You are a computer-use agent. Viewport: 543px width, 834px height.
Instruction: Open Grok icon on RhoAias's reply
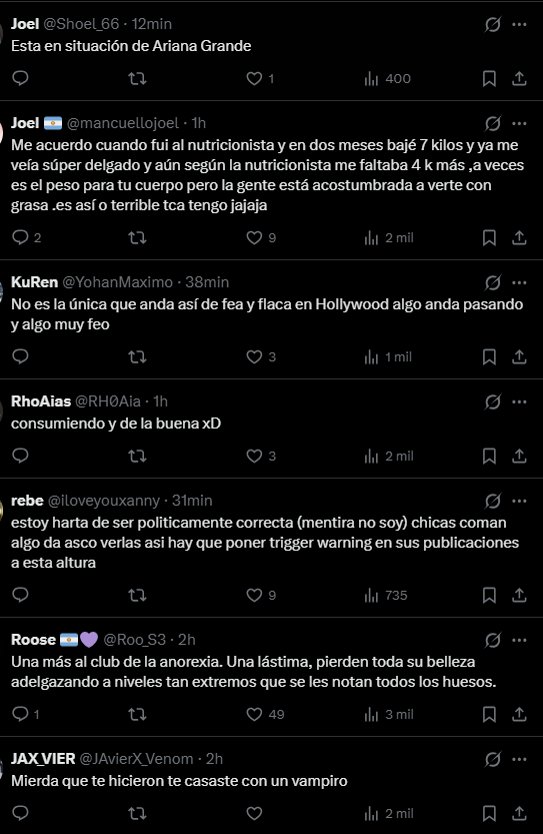[492, 402]
